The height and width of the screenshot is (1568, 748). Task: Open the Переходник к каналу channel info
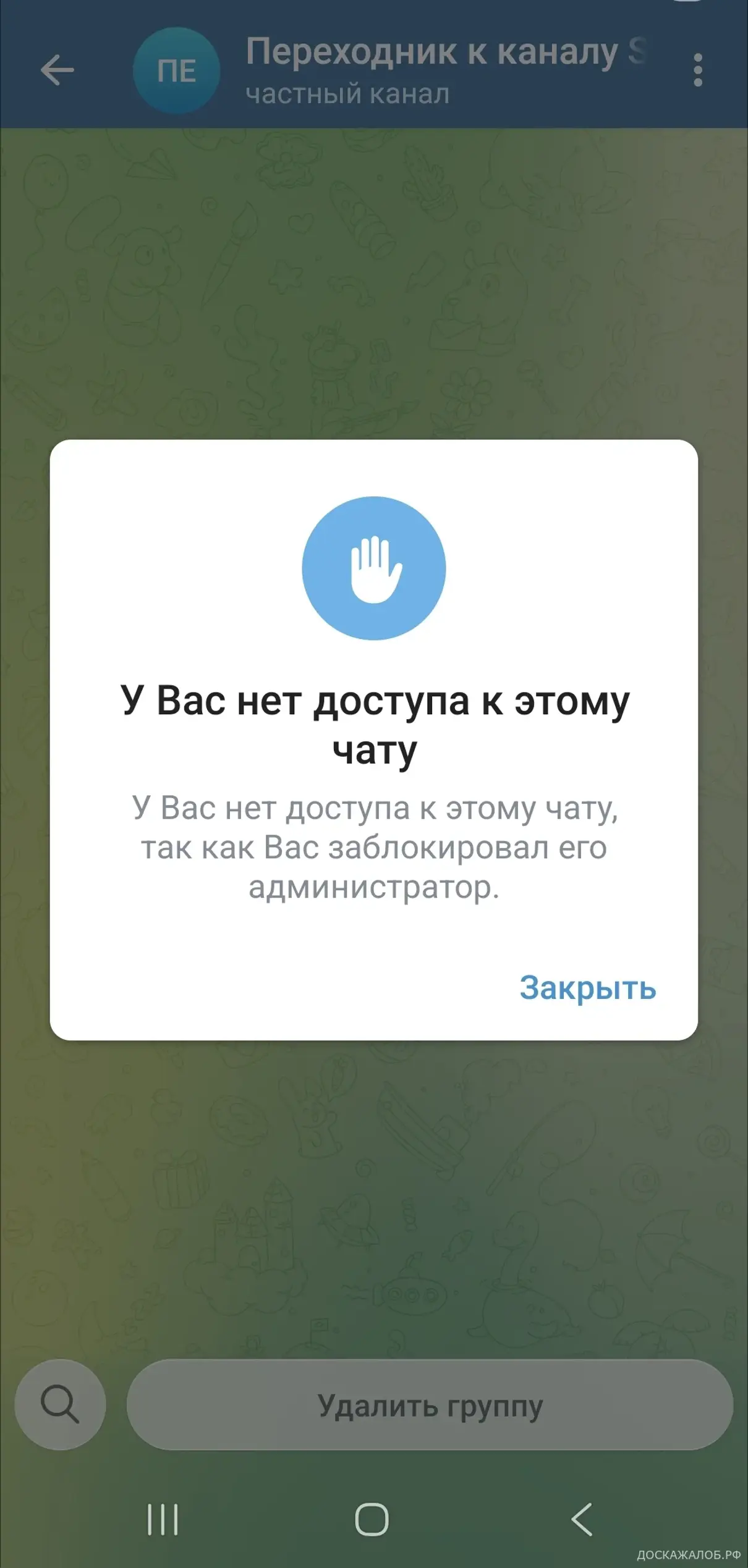click(x=445, y=70)
